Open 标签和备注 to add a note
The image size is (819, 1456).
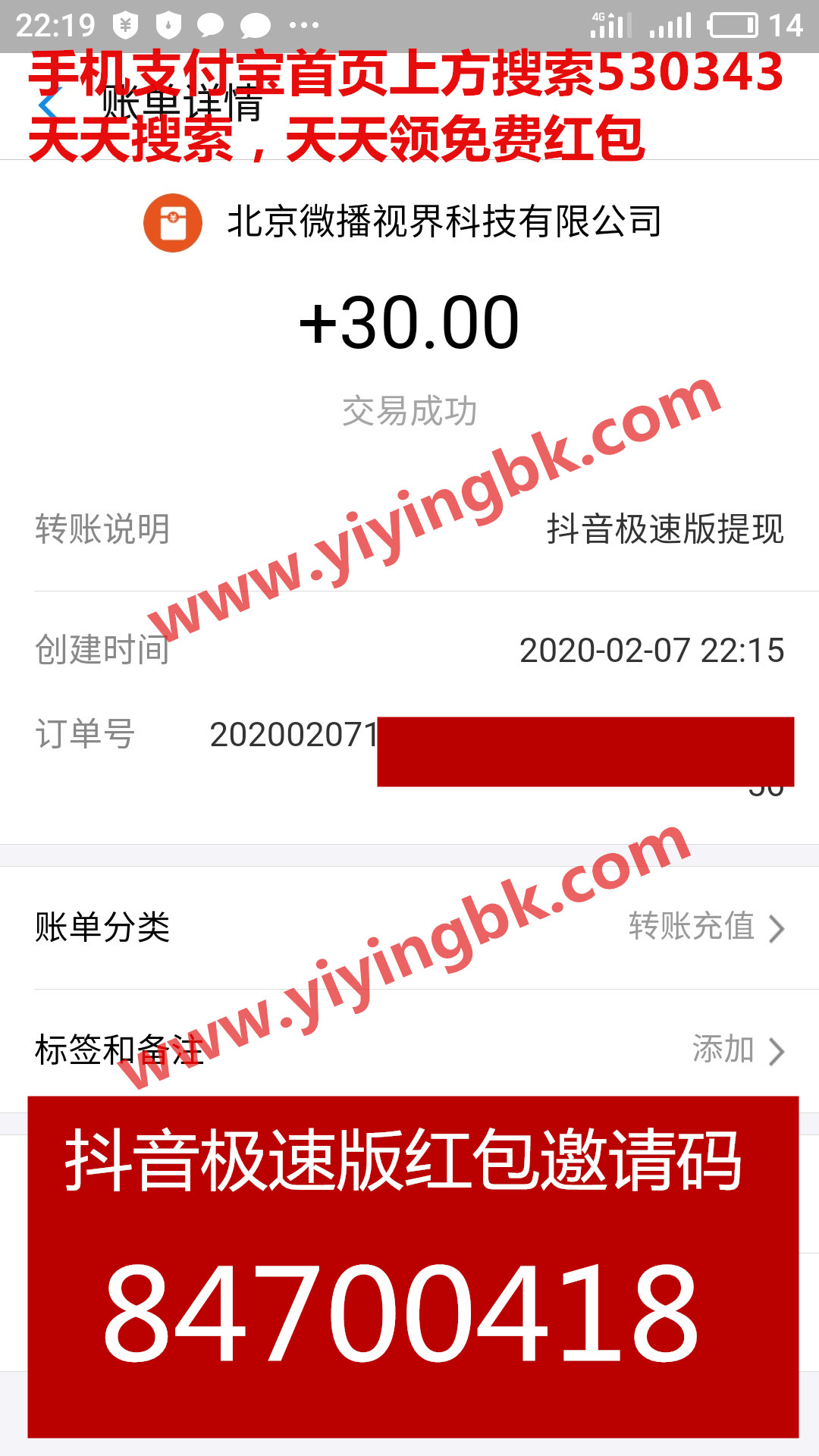tap(737, 1050)
